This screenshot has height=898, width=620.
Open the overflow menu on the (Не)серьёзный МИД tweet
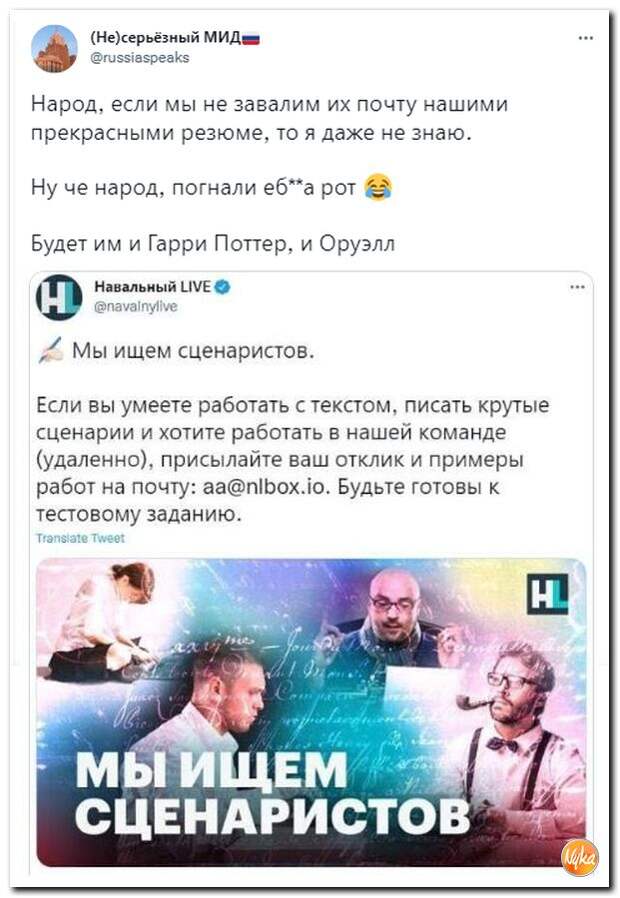(x=585, y=38)
